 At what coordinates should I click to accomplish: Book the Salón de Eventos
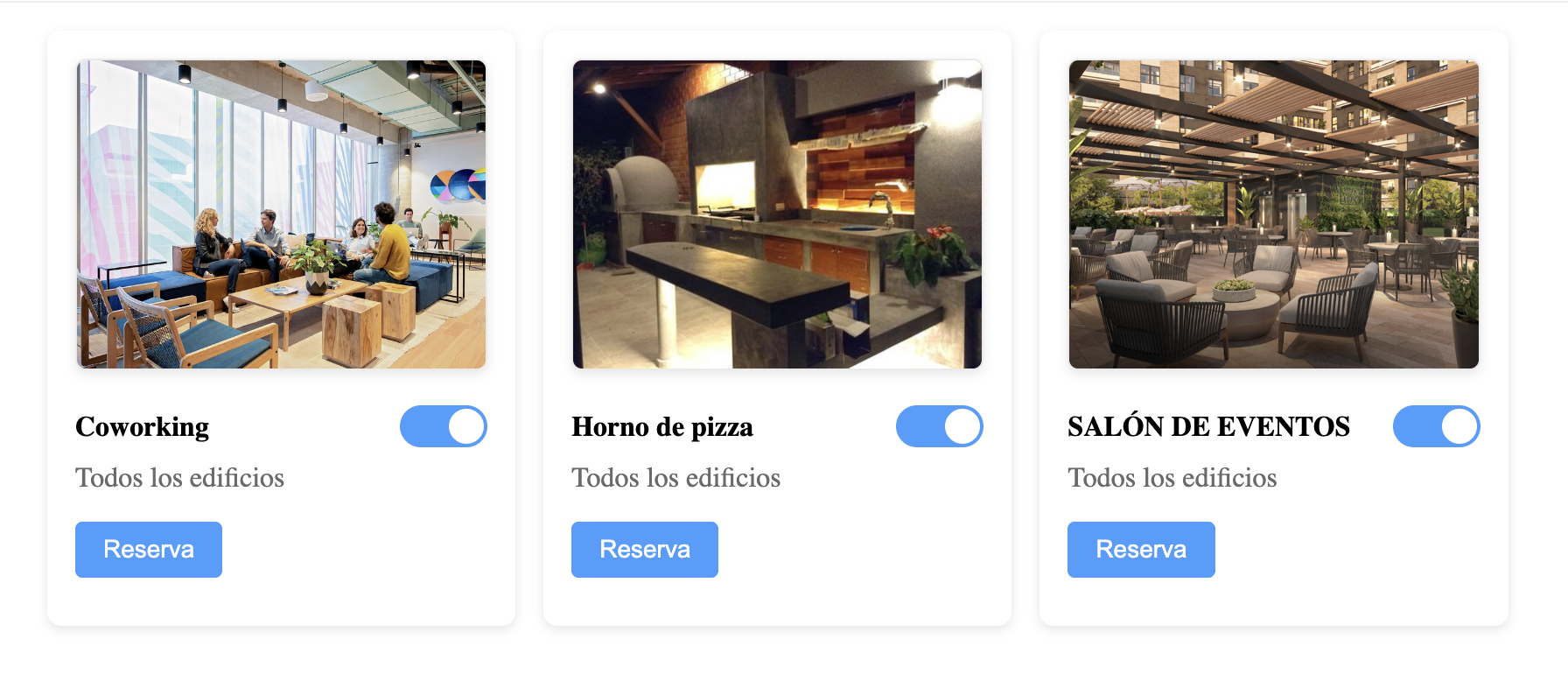[1141, 550]
